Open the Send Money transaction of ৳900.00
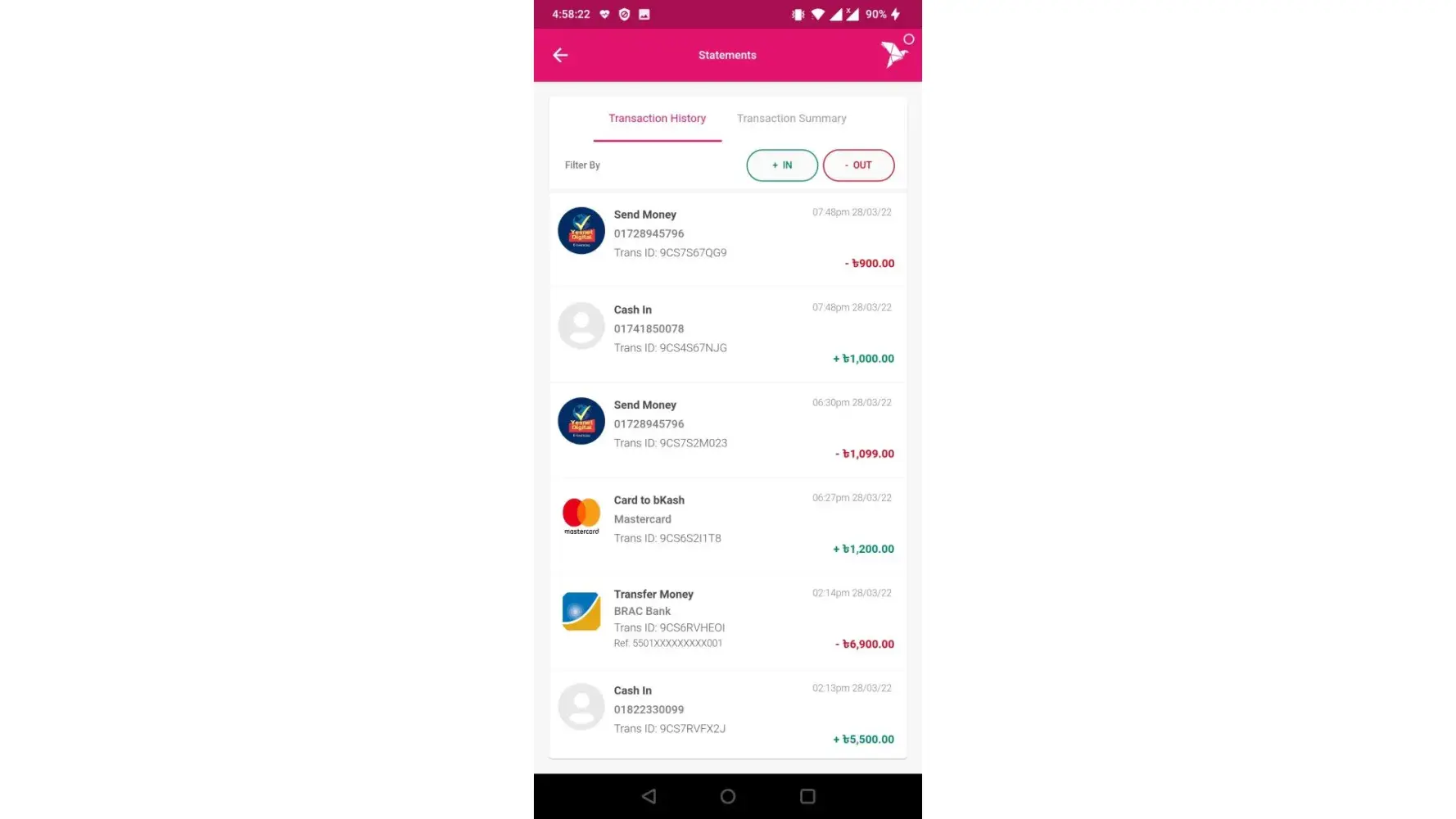Screen dimensions: 1456x819 tap(727, 238)
